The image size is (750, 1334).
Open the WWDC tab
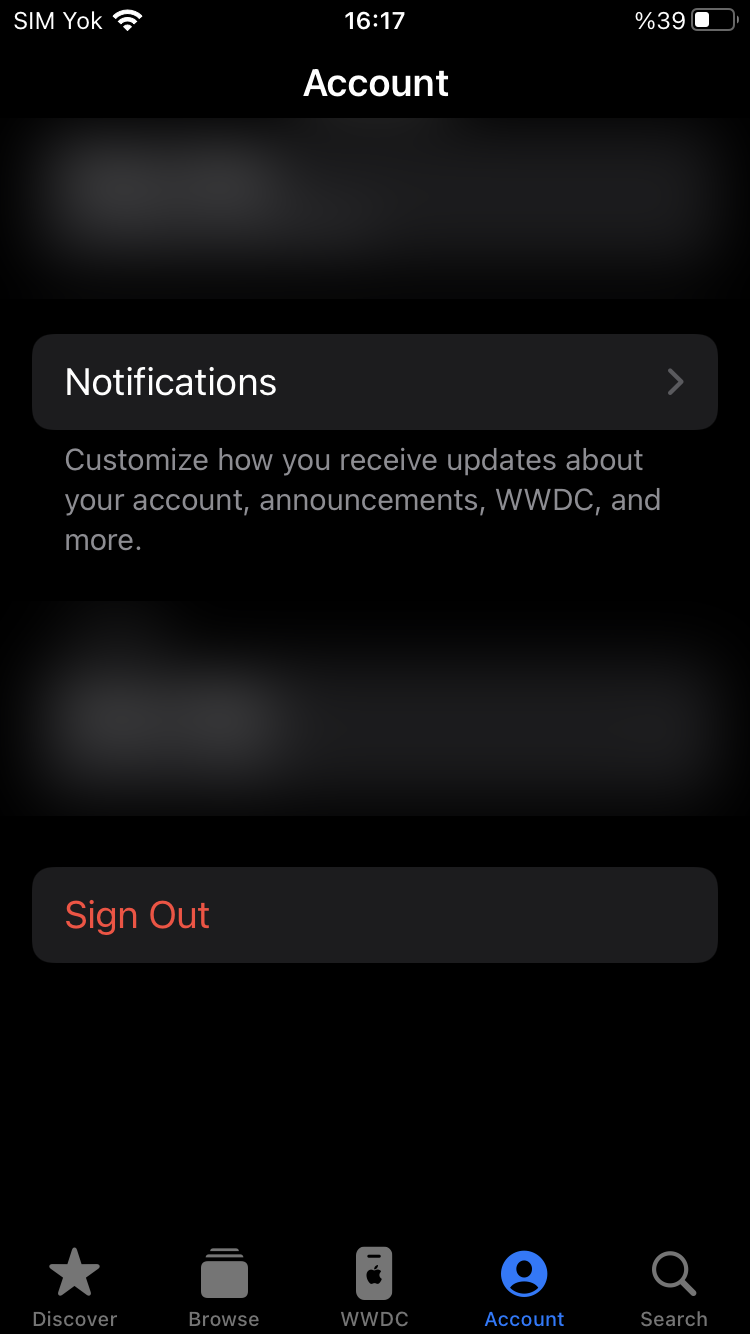coord(374,1288)
